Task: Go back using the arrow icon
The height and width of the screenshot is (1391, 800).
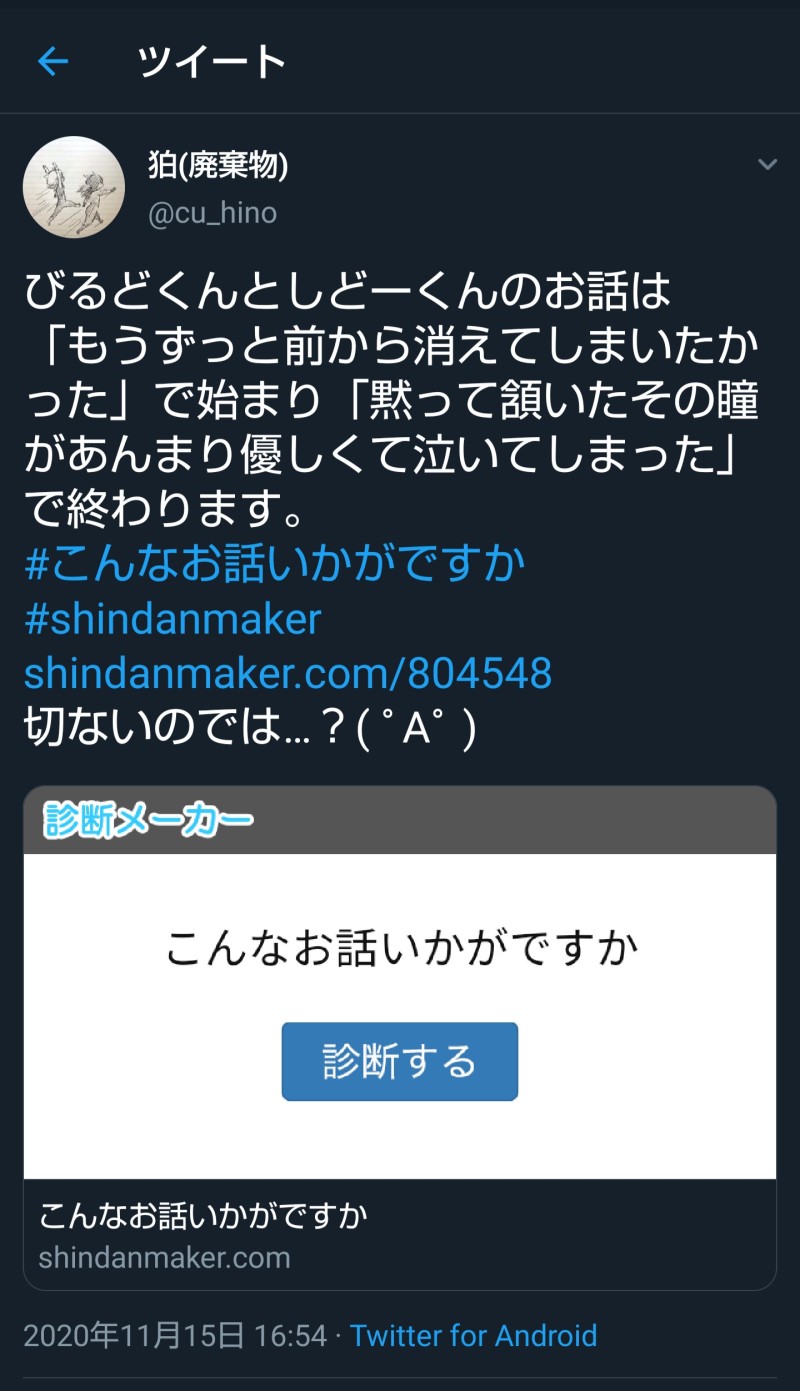Action: pos(53,62)
